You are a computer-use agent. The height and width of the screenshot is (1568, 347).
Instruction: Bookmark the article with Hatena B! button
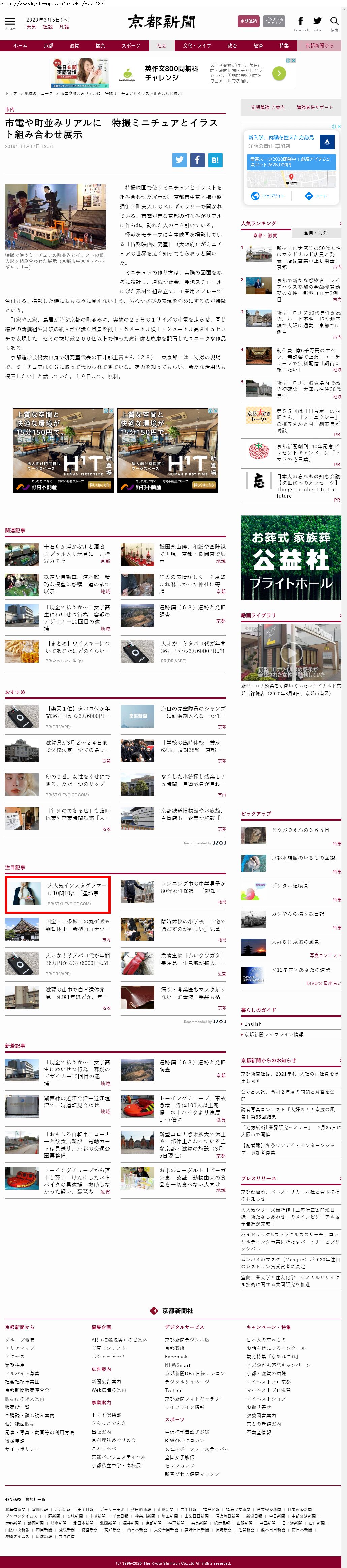pos(215,160)
